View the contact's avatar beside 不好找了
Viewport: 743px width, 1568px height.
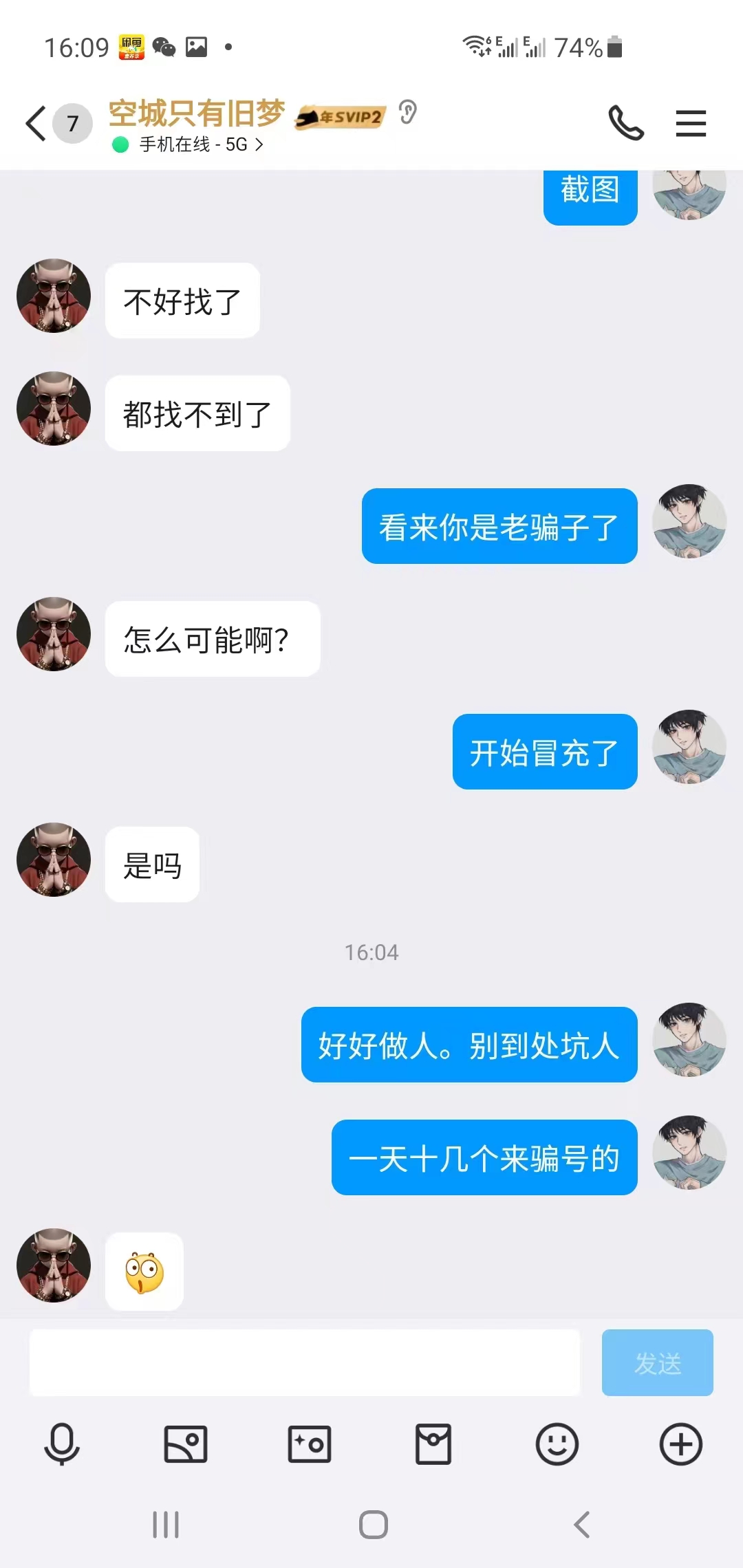pyautogui.click(x=54, y=296)
